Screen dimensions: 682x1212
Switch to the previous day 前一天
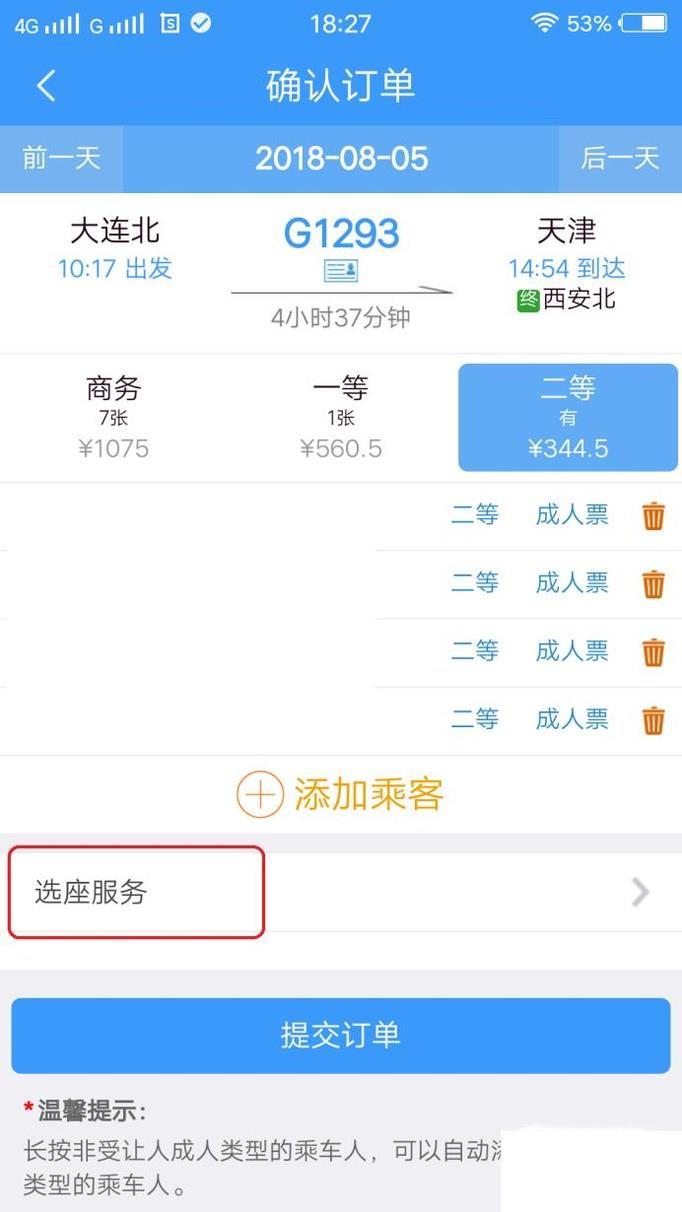pyautogui.click(x=61, y=159)
